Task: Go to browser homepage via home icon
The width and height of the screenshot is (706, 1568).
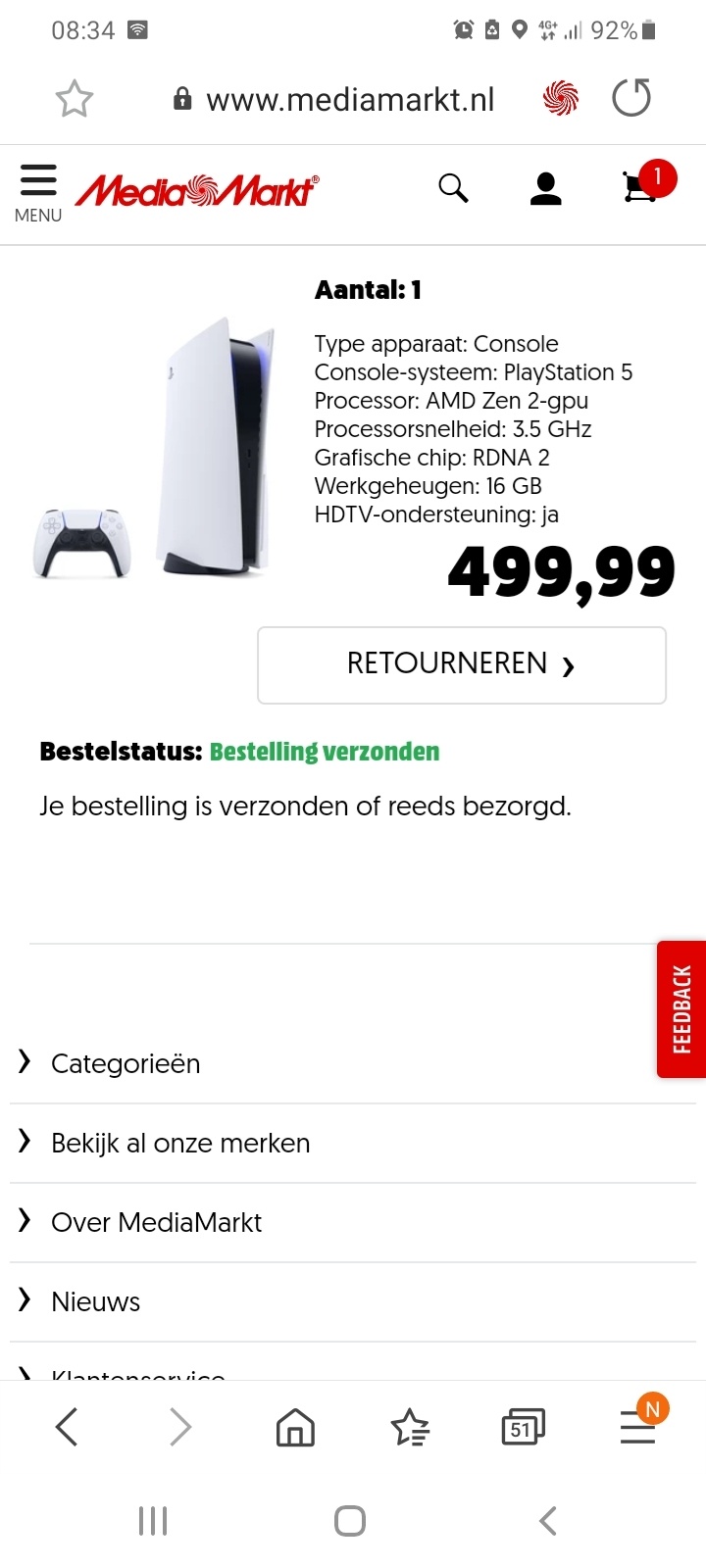Action: point(294,1427)
